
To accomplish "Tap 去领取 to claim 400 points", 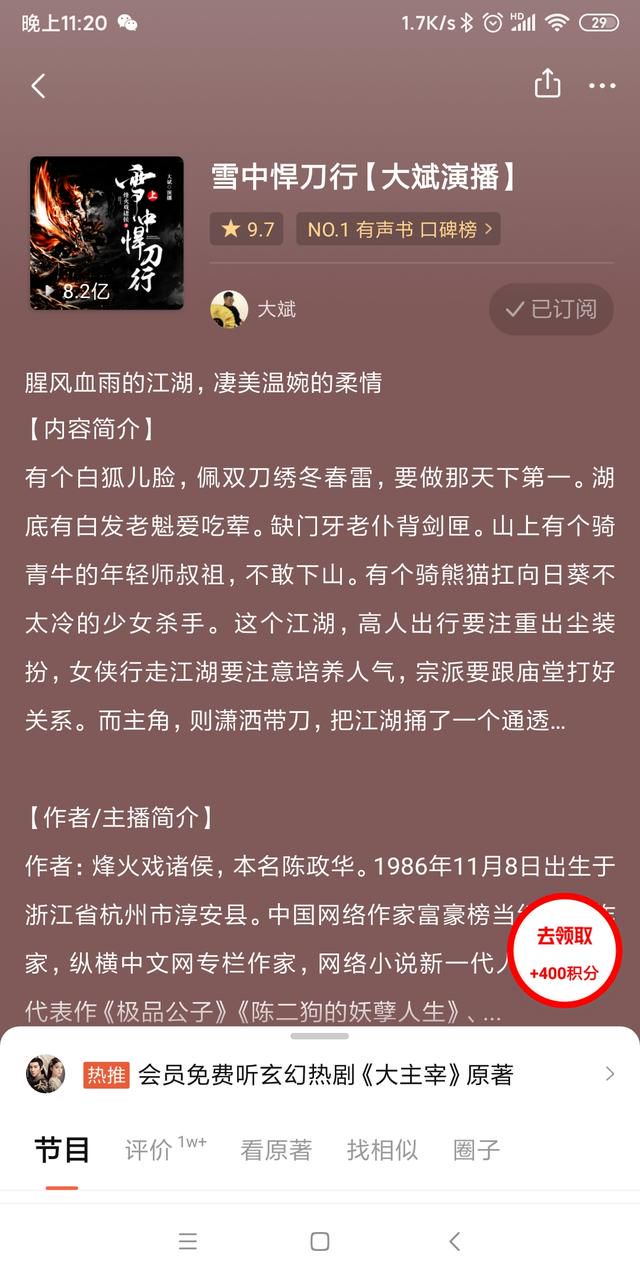I will (x=565, y=949).
